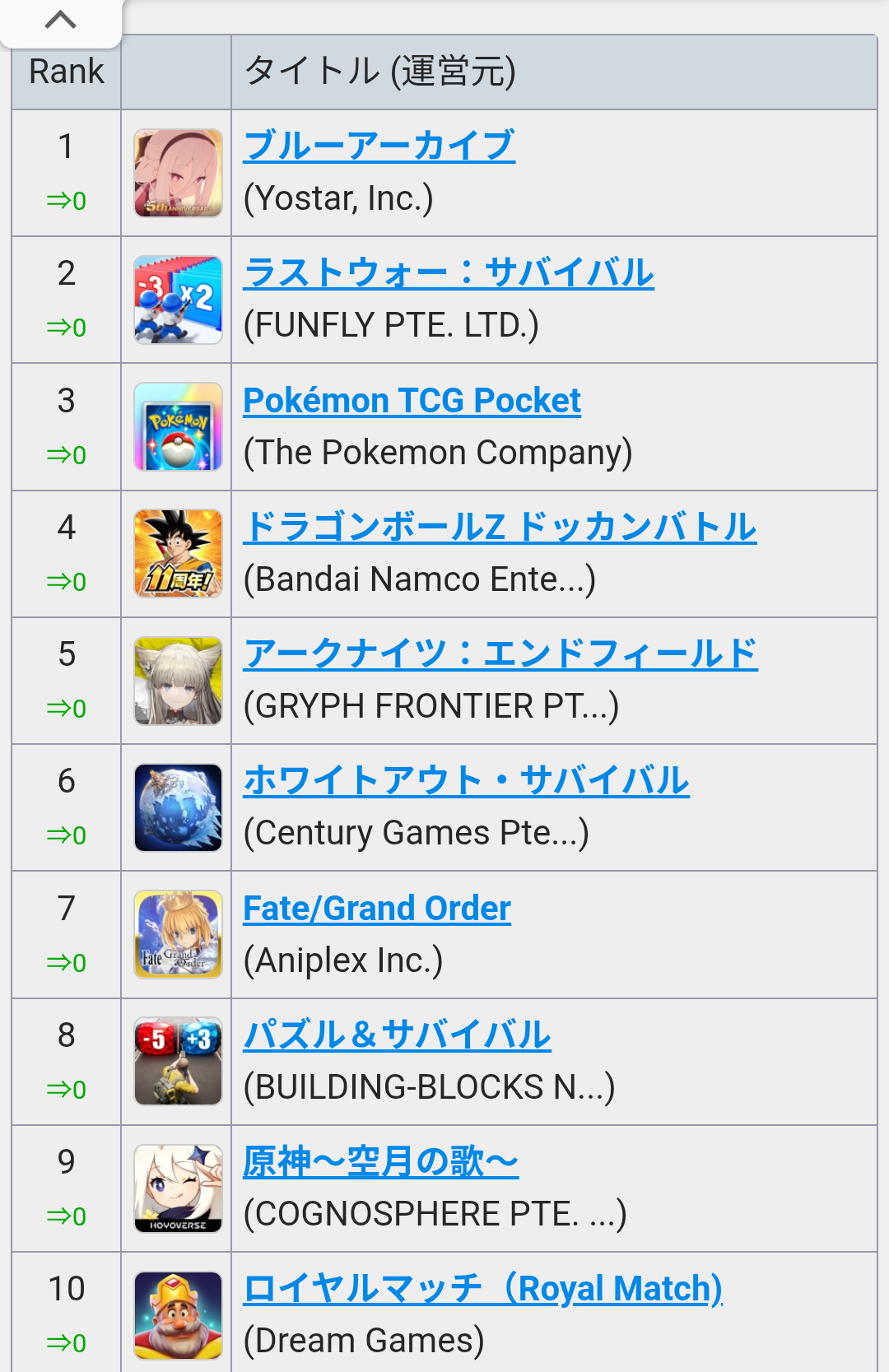
Task: Open ホワイトアウト・サバイバル link
Action: click(466, 781)
